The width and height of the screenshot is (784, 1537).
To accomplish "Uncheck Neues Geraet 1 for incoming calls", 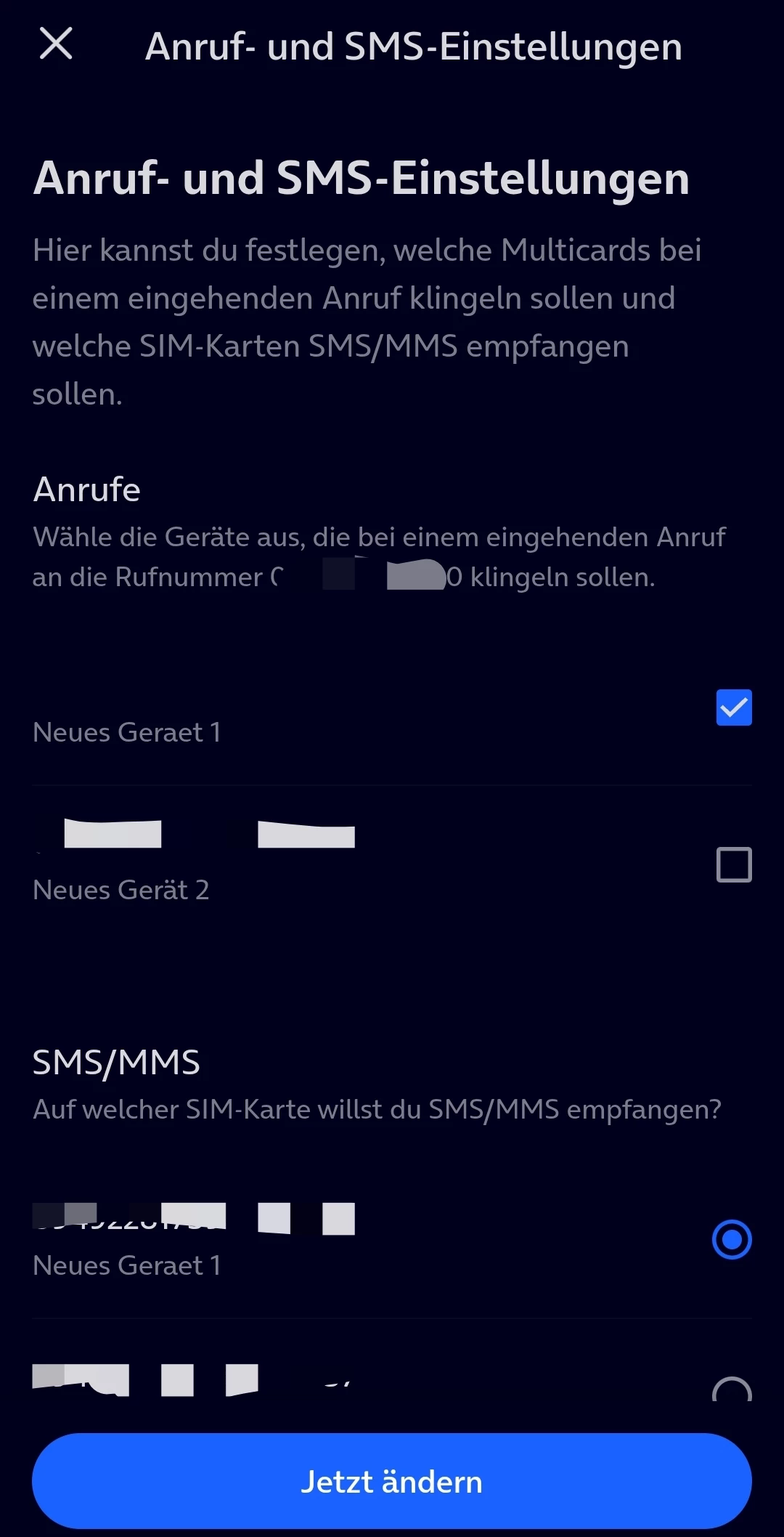I will (733, 707).
